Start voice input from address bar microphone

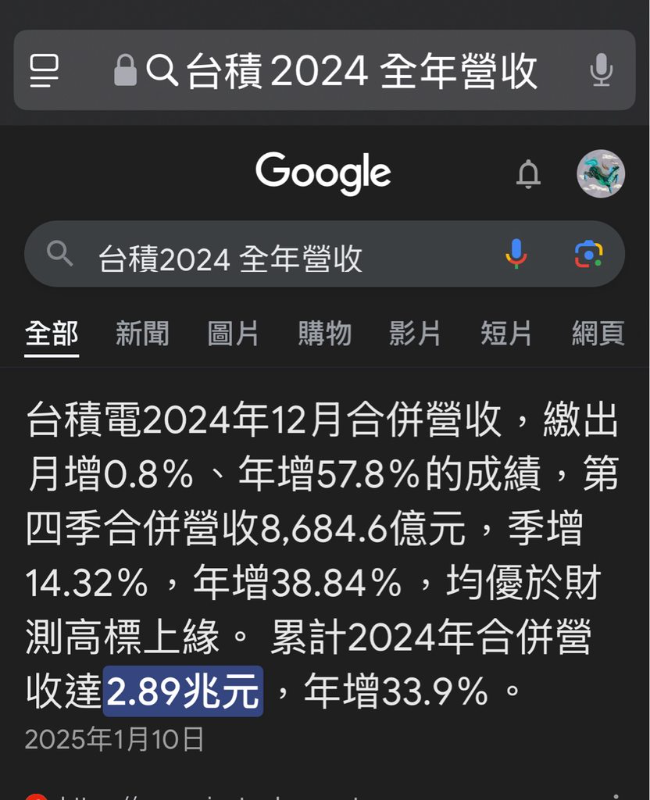click(x=600, y=70)
